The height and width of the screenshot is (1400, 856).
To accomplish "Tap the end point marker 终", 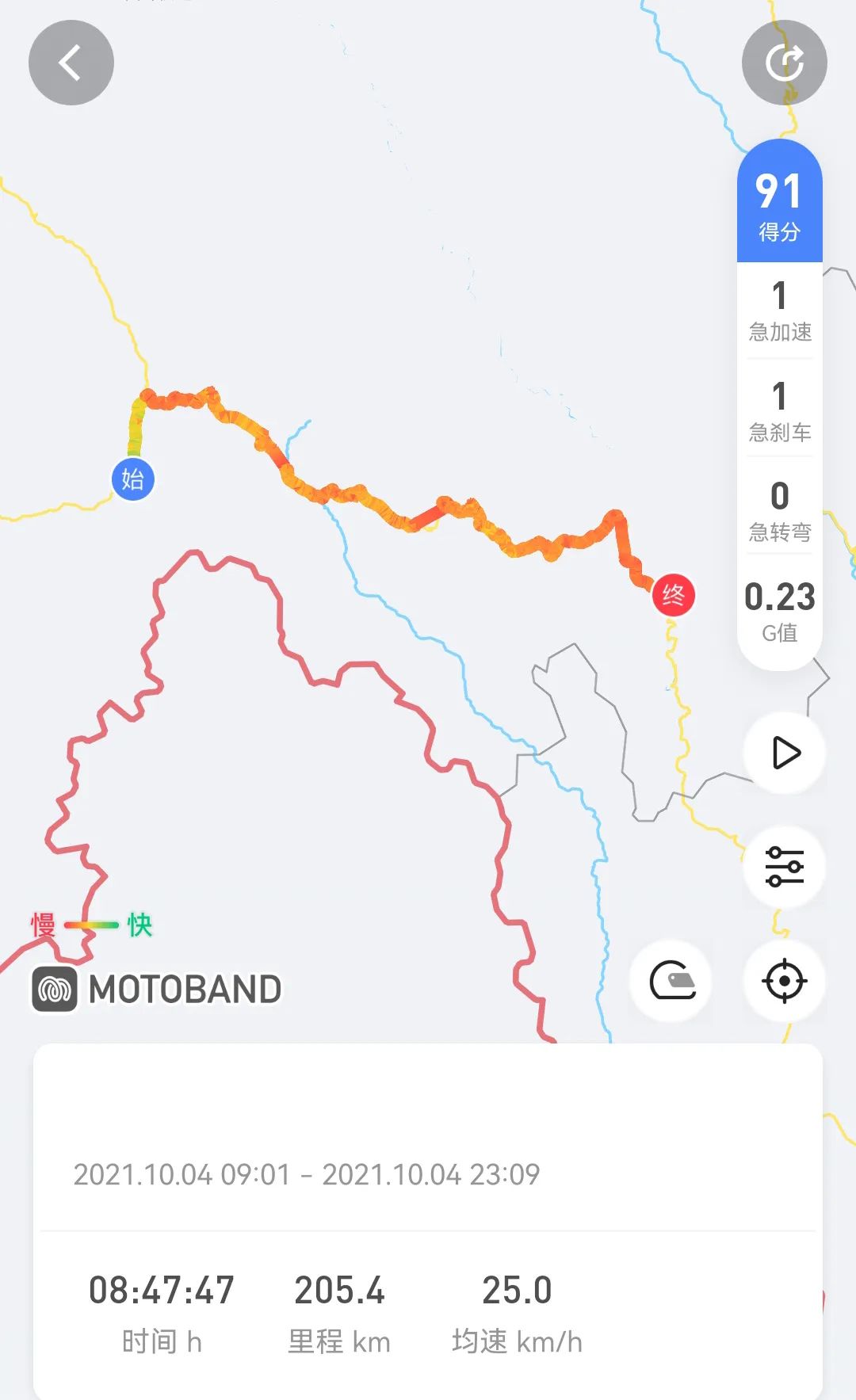I will click(673, 595).
